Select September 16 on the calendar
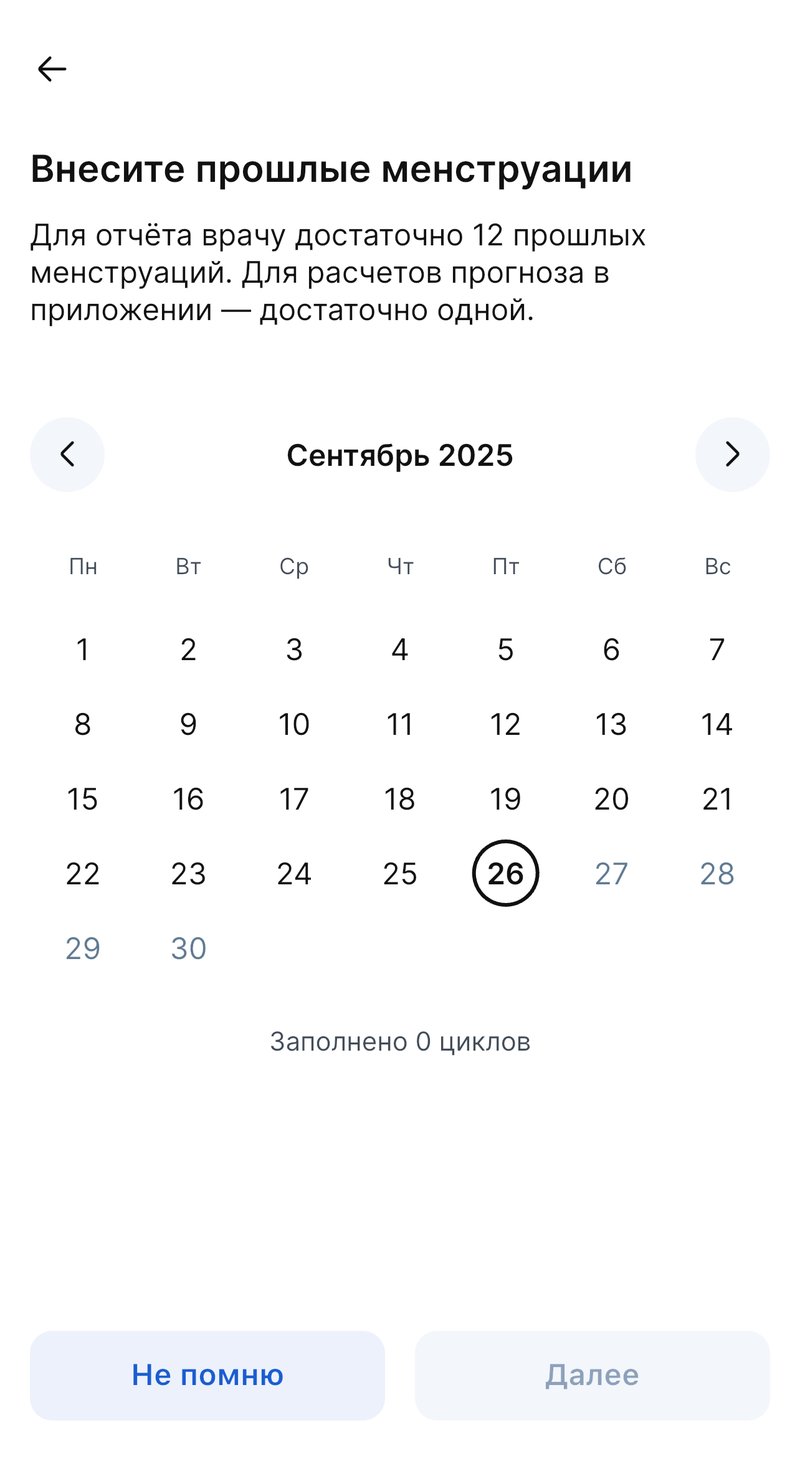 [188, 799]
